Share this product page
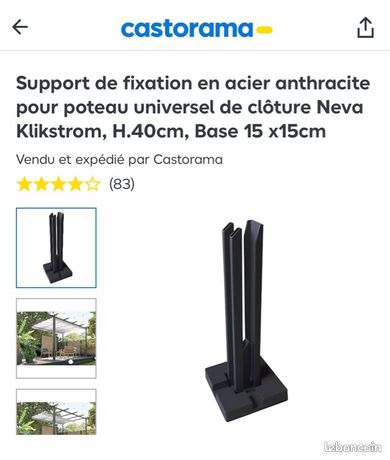The width and height of the screenshot is (390, 460). tap(365, 27)
